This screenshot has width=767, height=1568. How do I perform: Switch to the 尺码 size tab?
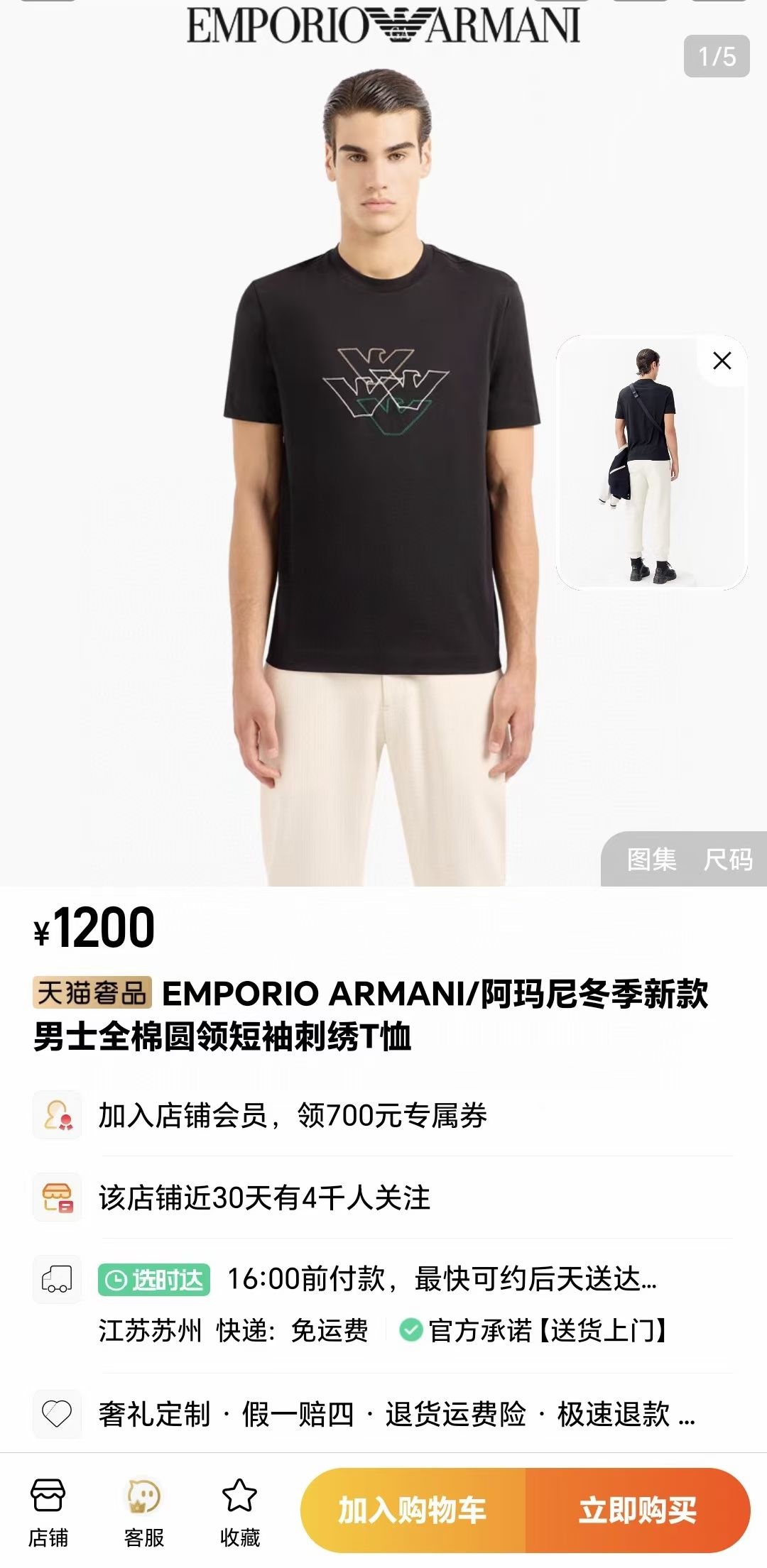pyautogui.click(x=728, y=860)
